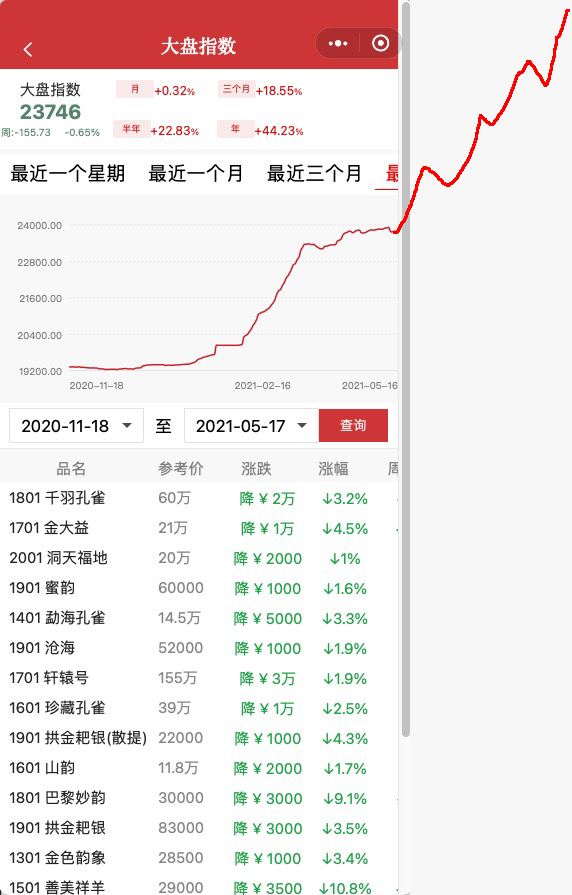Open the 1801 千羽孔雀 row
The width and height of the screenshot is (572, 895).
coord(199,498)
